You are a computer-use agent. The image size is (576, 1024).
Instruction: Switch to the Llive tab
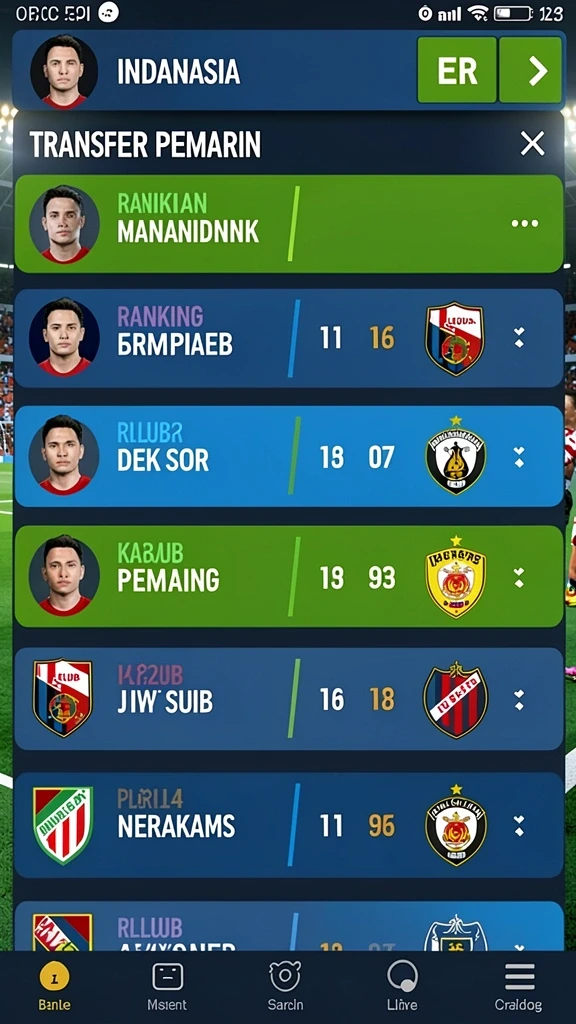(x=402, y=987)
